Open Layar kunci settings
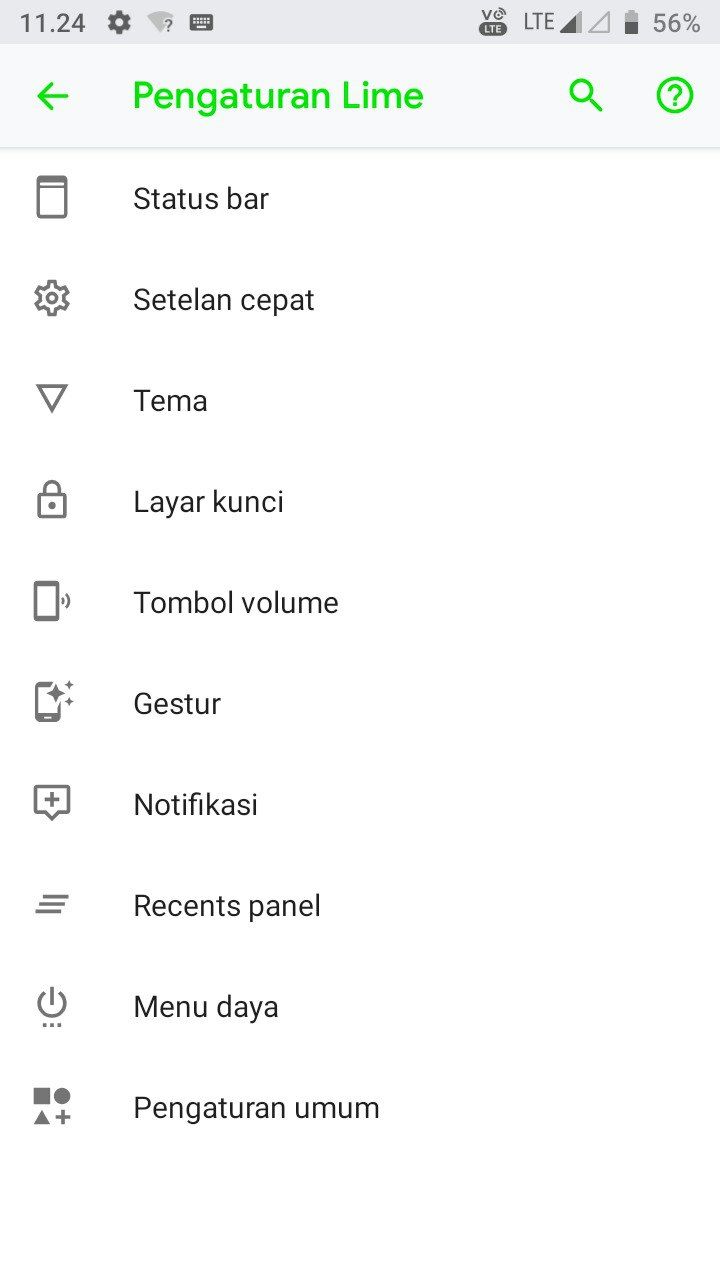 point(360,501)
